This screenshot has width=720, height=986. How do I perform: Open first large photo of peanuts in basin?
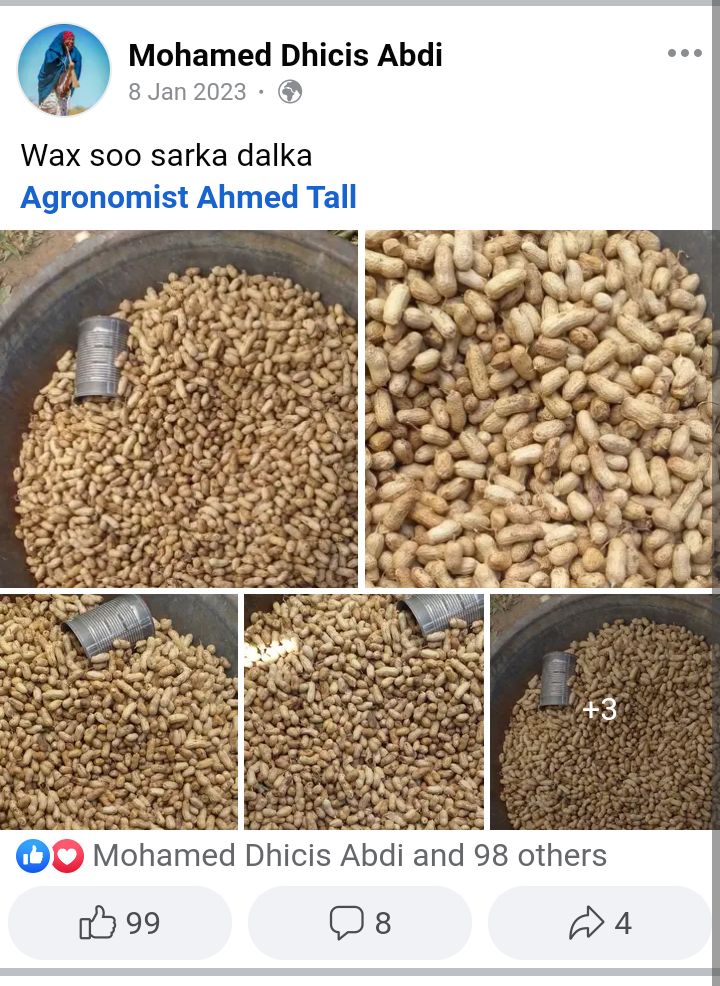[179, 409]
